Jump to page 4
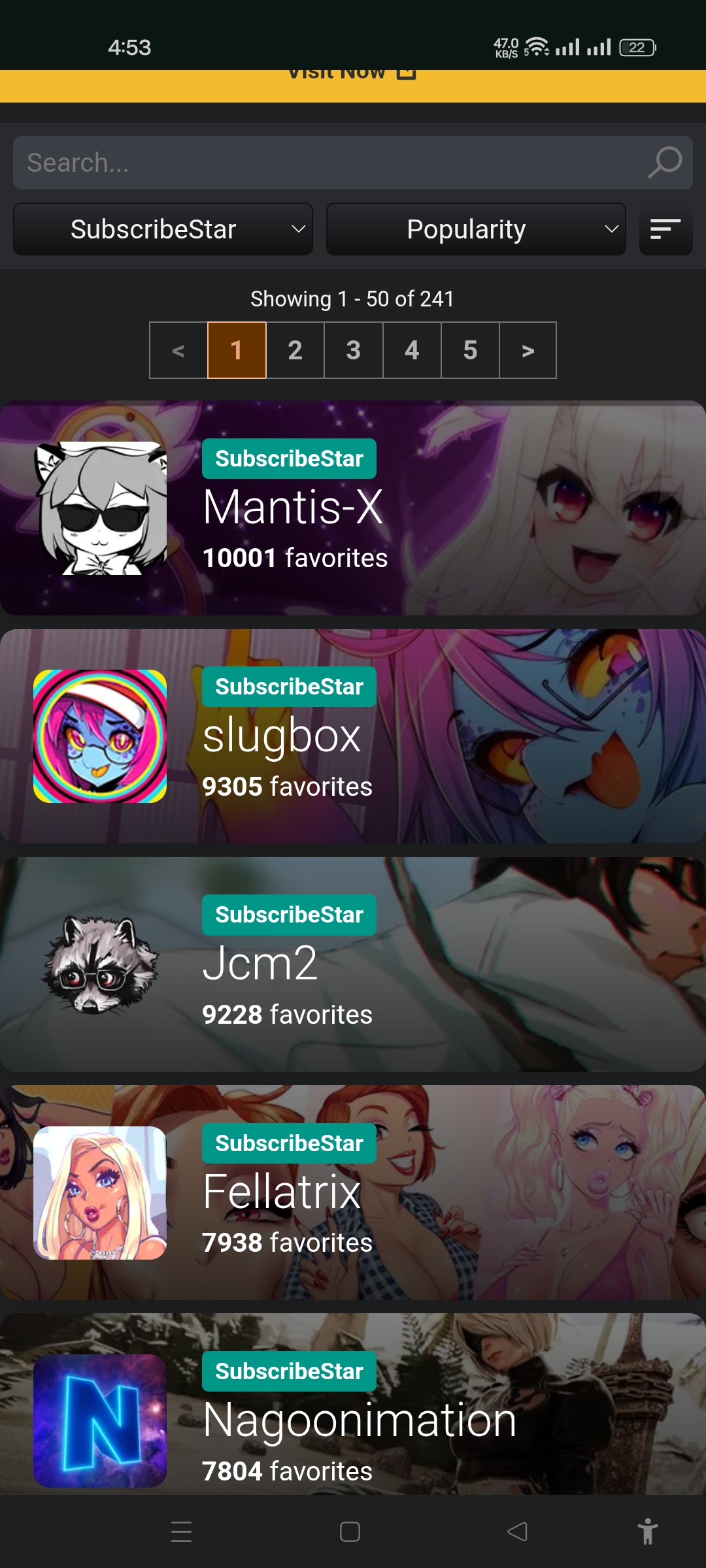Image resolution: width=706 pixels, height=1568 pixels. [412, 350]
